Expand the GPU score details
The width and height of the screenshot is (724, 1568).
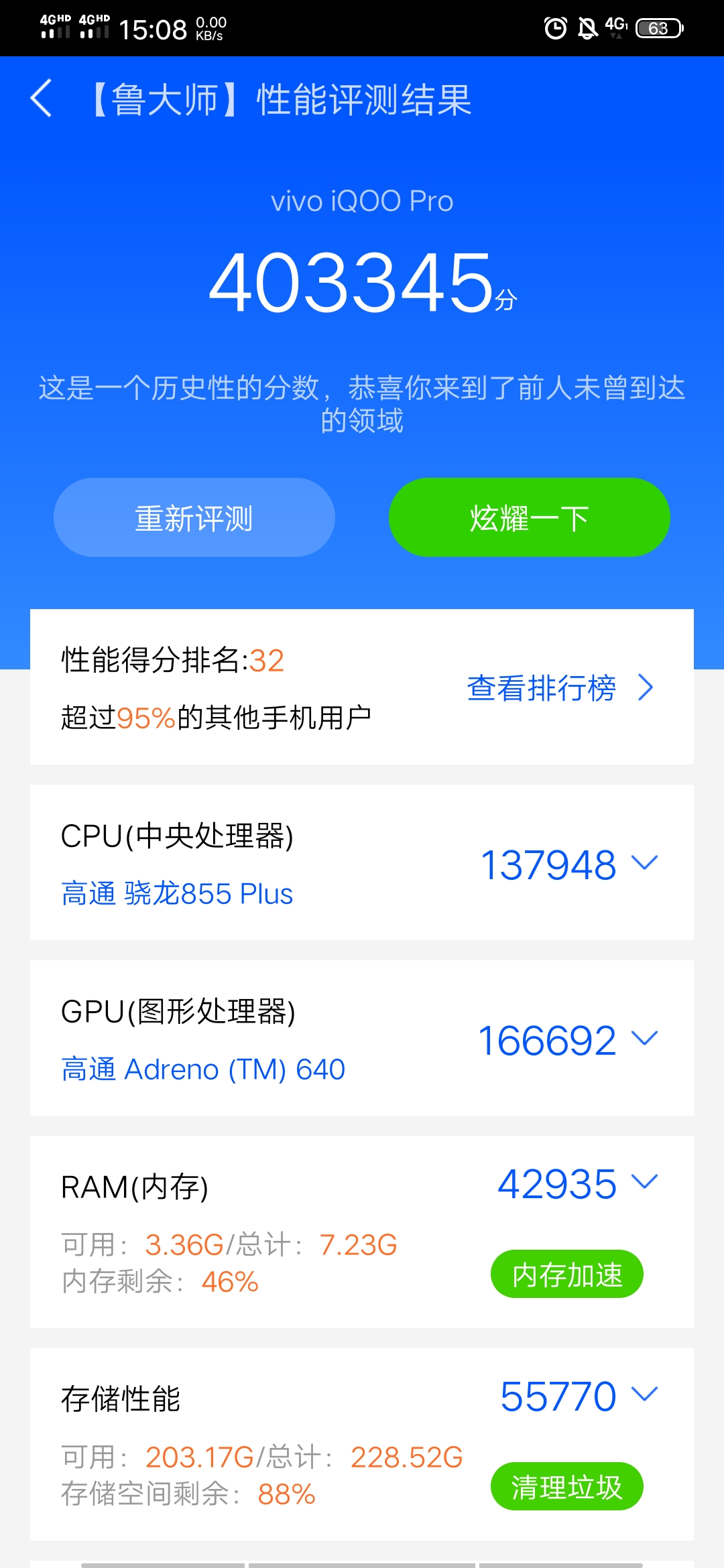(645, 1039)
